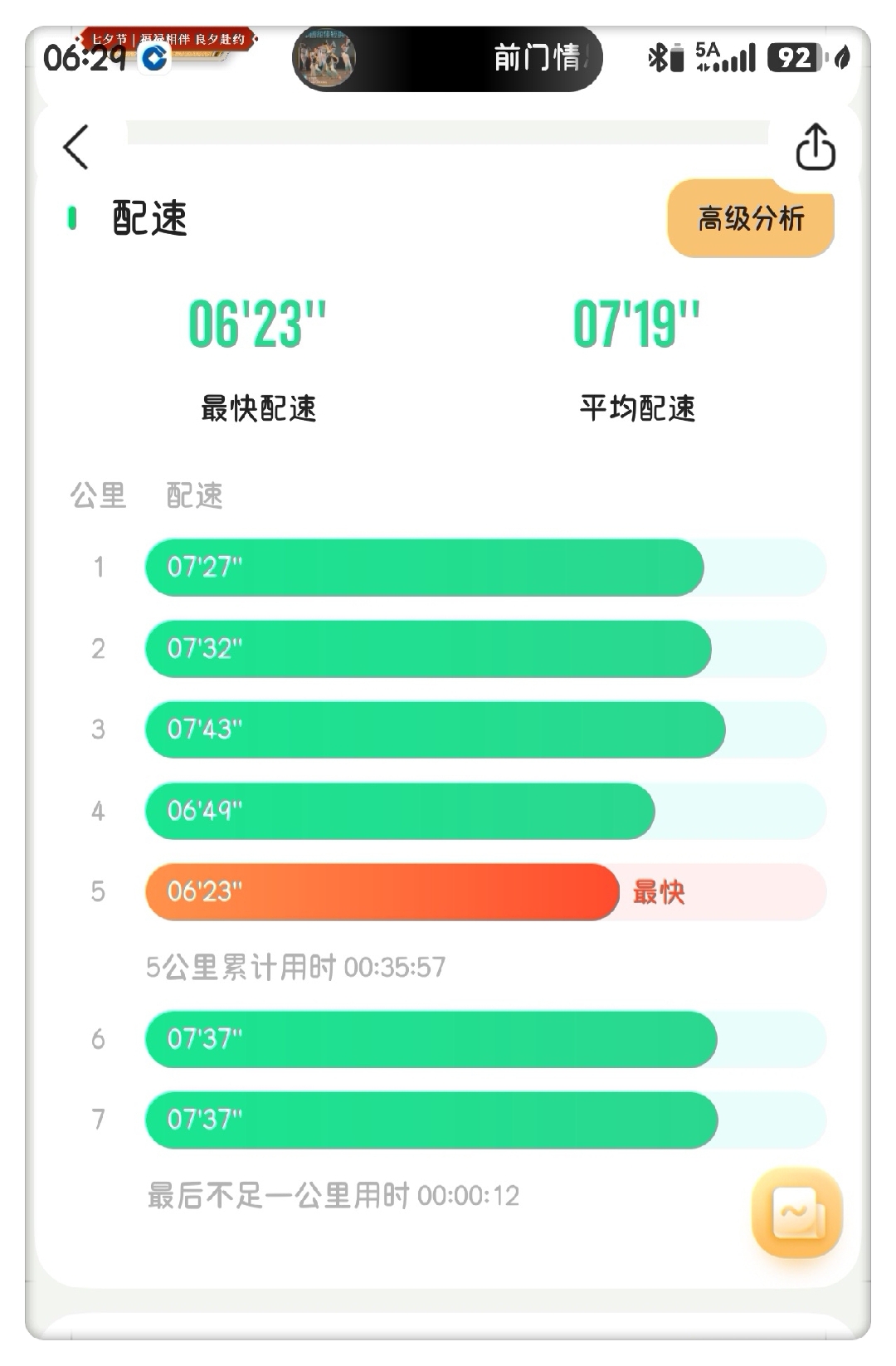
Task: Go back using the arrow
Action: (x=75, y=148)
